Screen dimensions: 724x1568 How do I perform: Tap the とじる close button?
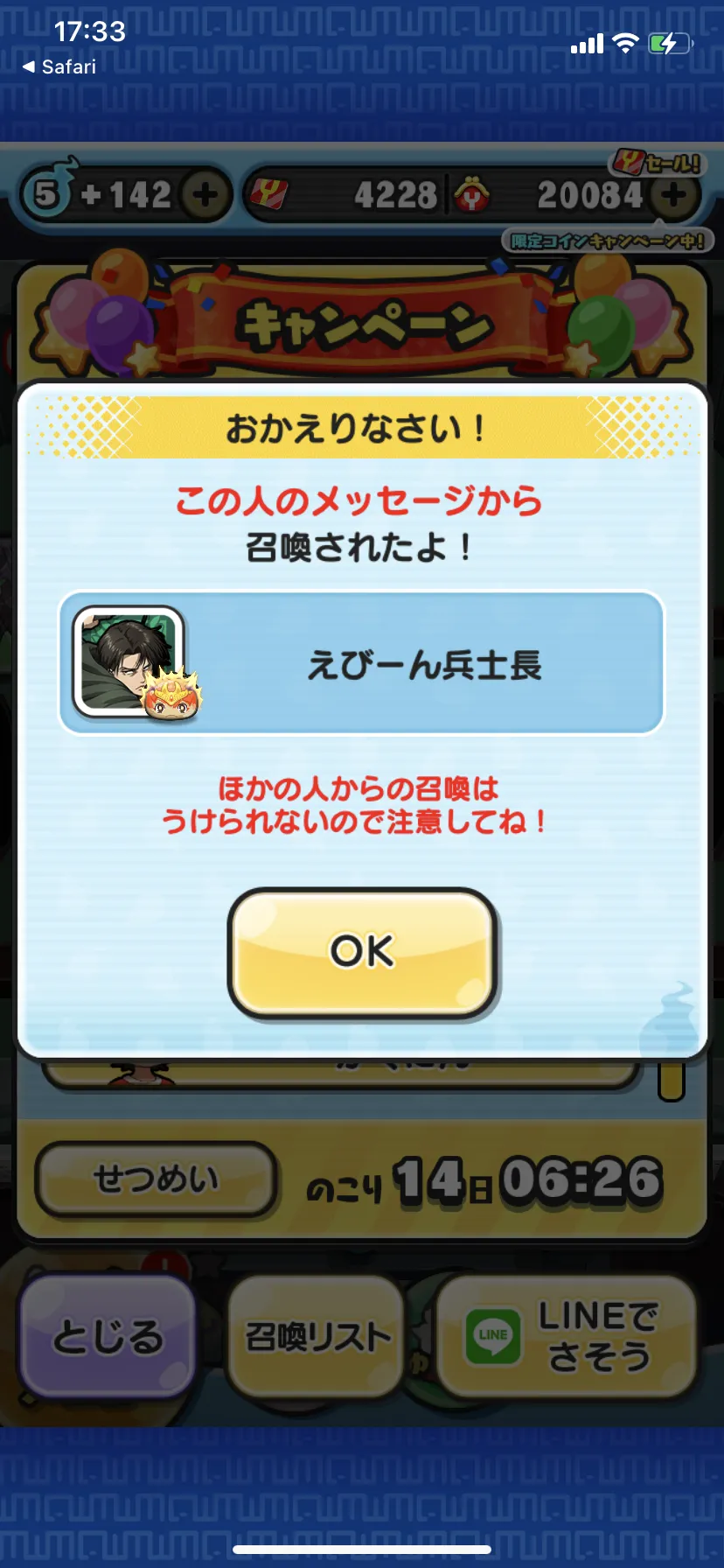(107, 1337)
